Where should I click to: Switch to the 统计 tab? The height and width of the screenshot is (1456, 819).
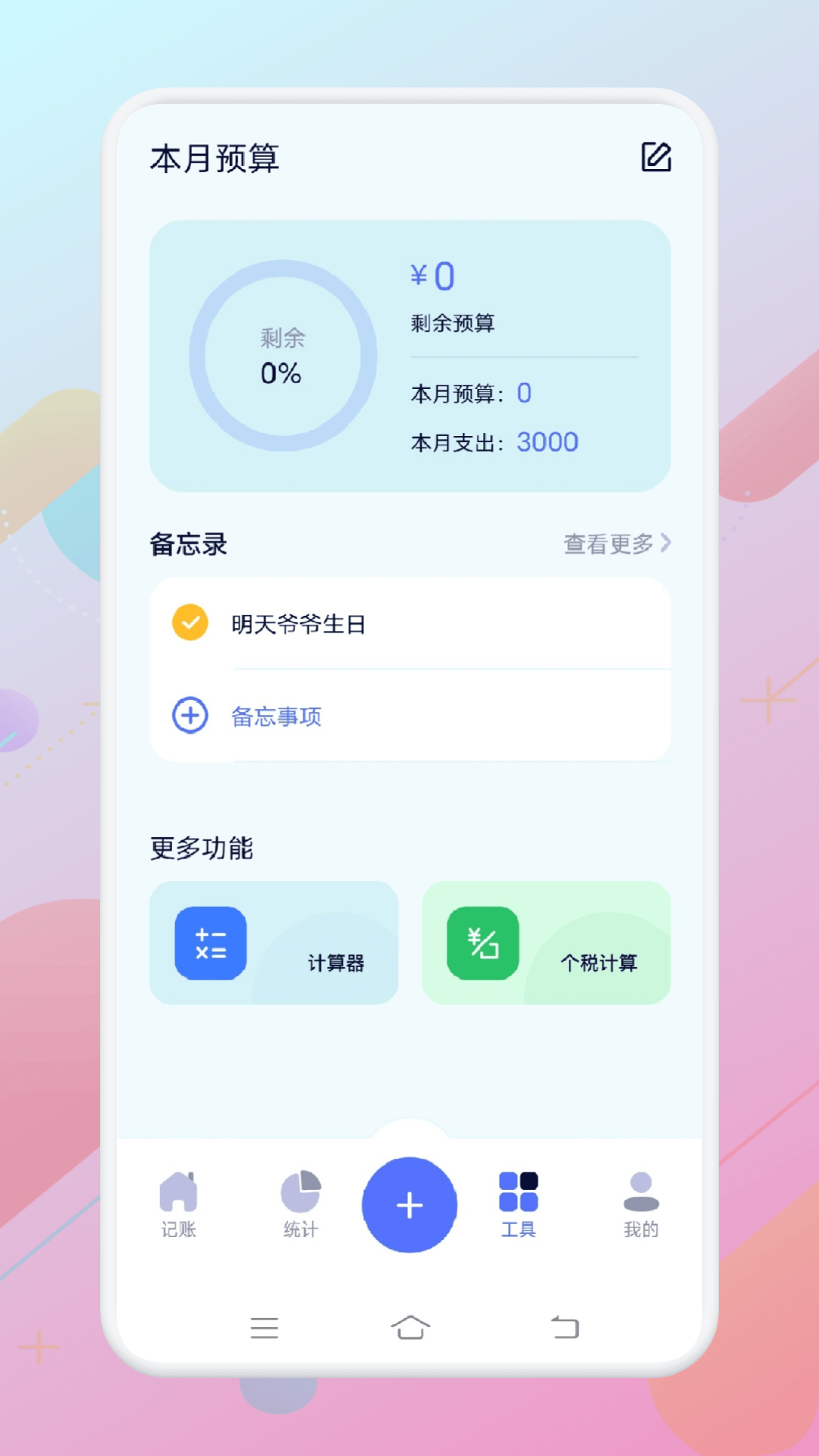[x=300, y=1206]
